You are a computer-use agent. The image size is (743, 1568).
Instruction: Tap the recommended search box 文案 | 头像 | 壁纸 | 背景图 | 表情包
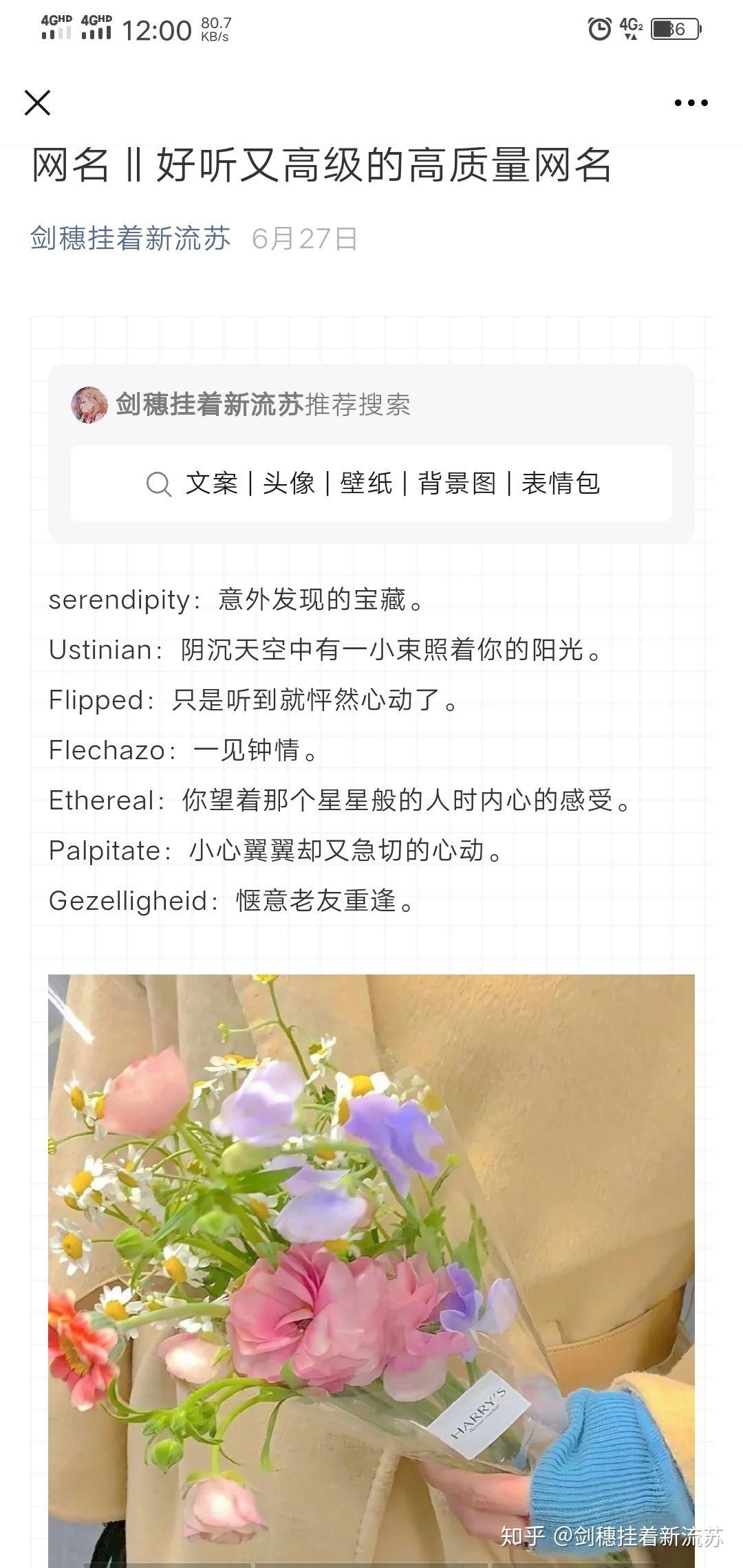point(371,483)
